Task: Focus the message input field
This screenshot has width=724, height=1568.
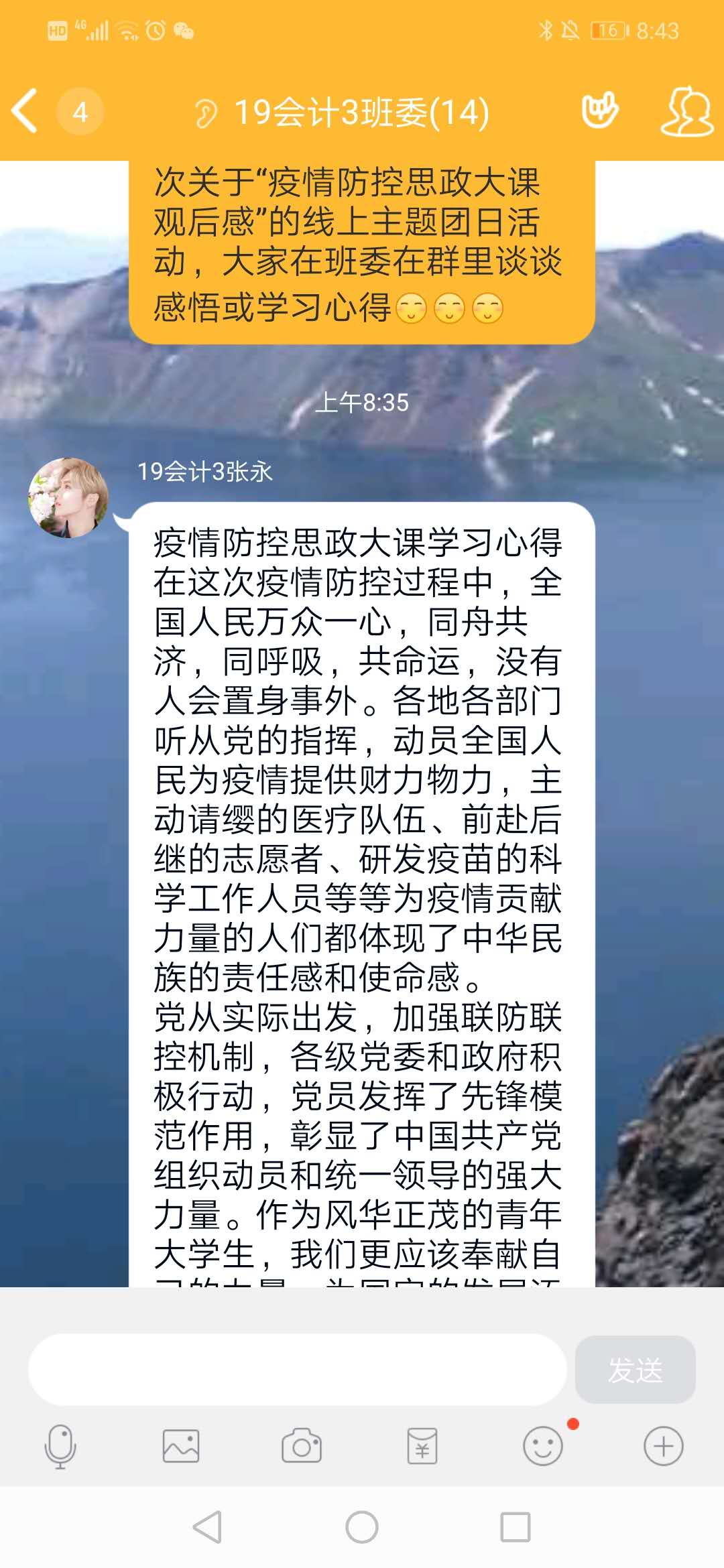Action: pyautogui.click(x=297, y=1370)
